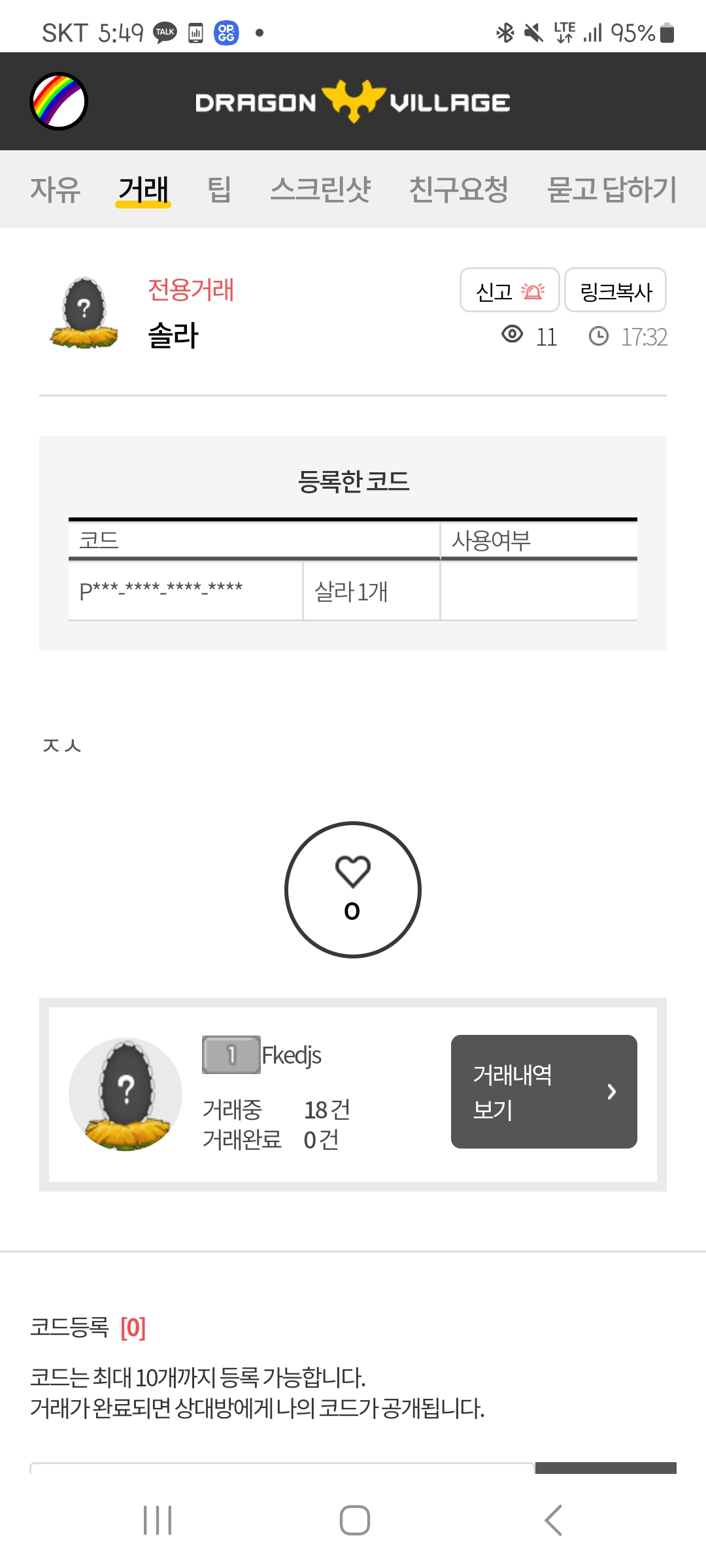Open the 스크린샷 tab

point(320,189)
